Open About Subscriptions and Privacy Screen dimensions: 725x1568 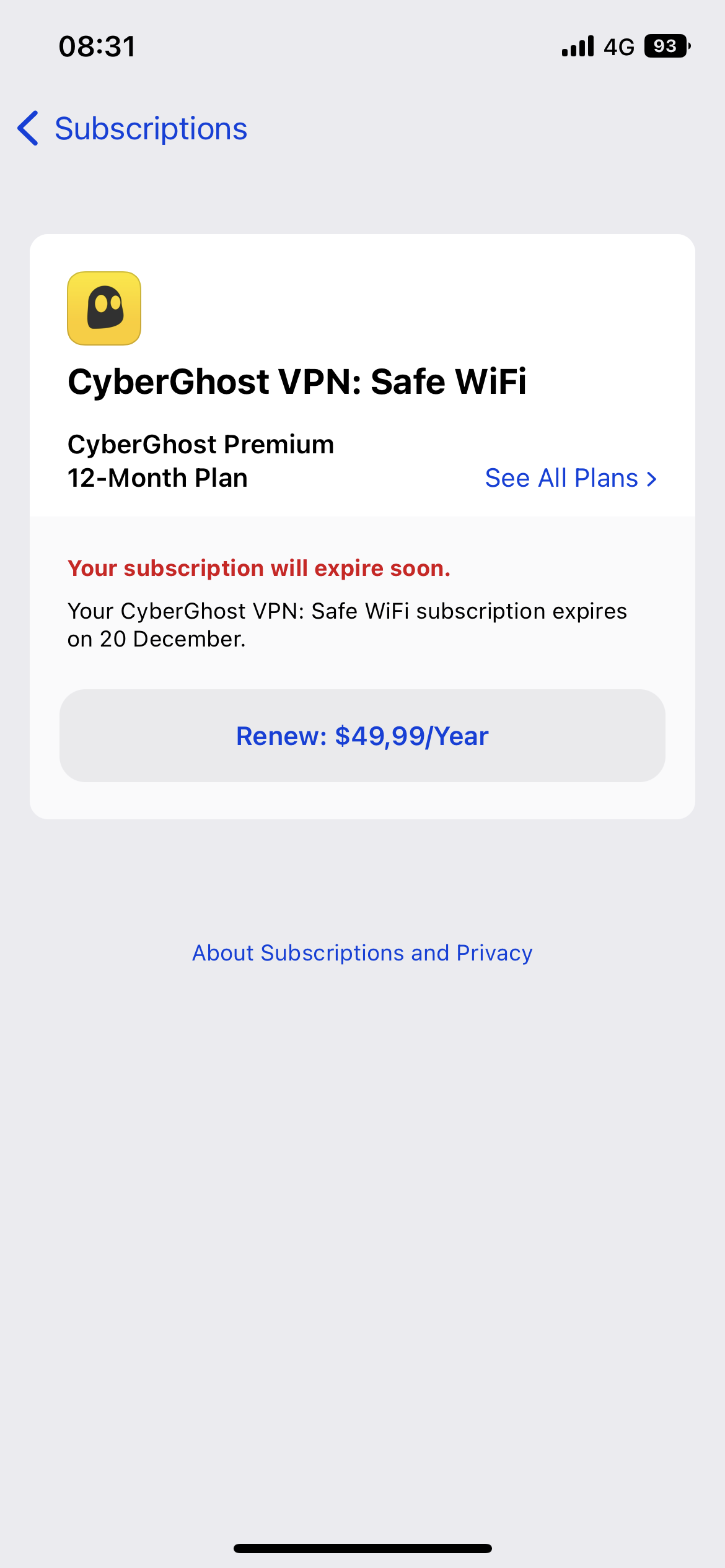point(362,952)
